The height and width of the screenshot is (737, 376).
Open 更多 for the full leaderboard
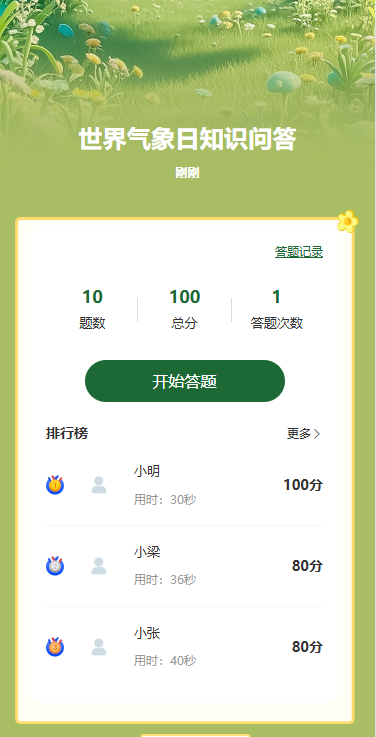[304, 434]
